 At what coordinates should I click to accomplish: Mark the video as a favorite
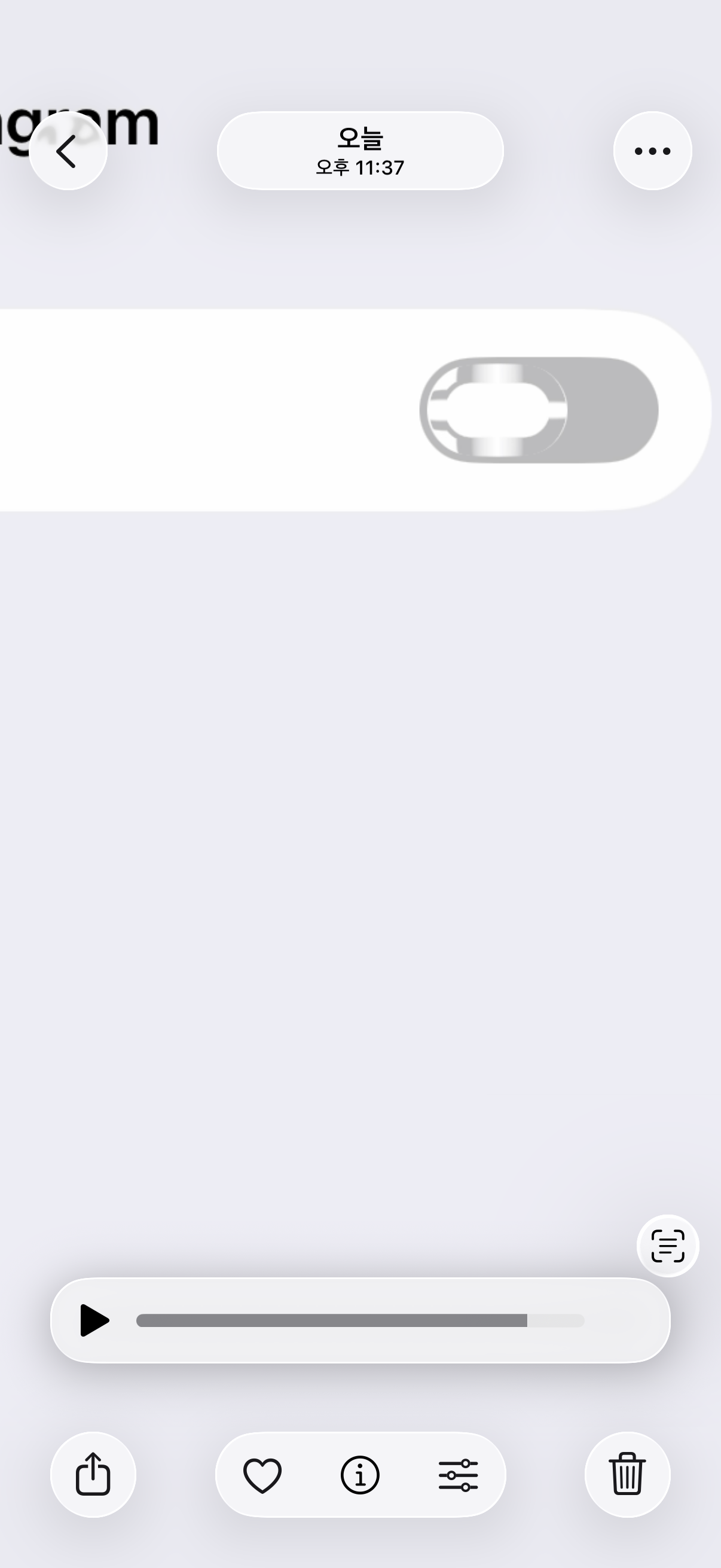click(262, 1475)
